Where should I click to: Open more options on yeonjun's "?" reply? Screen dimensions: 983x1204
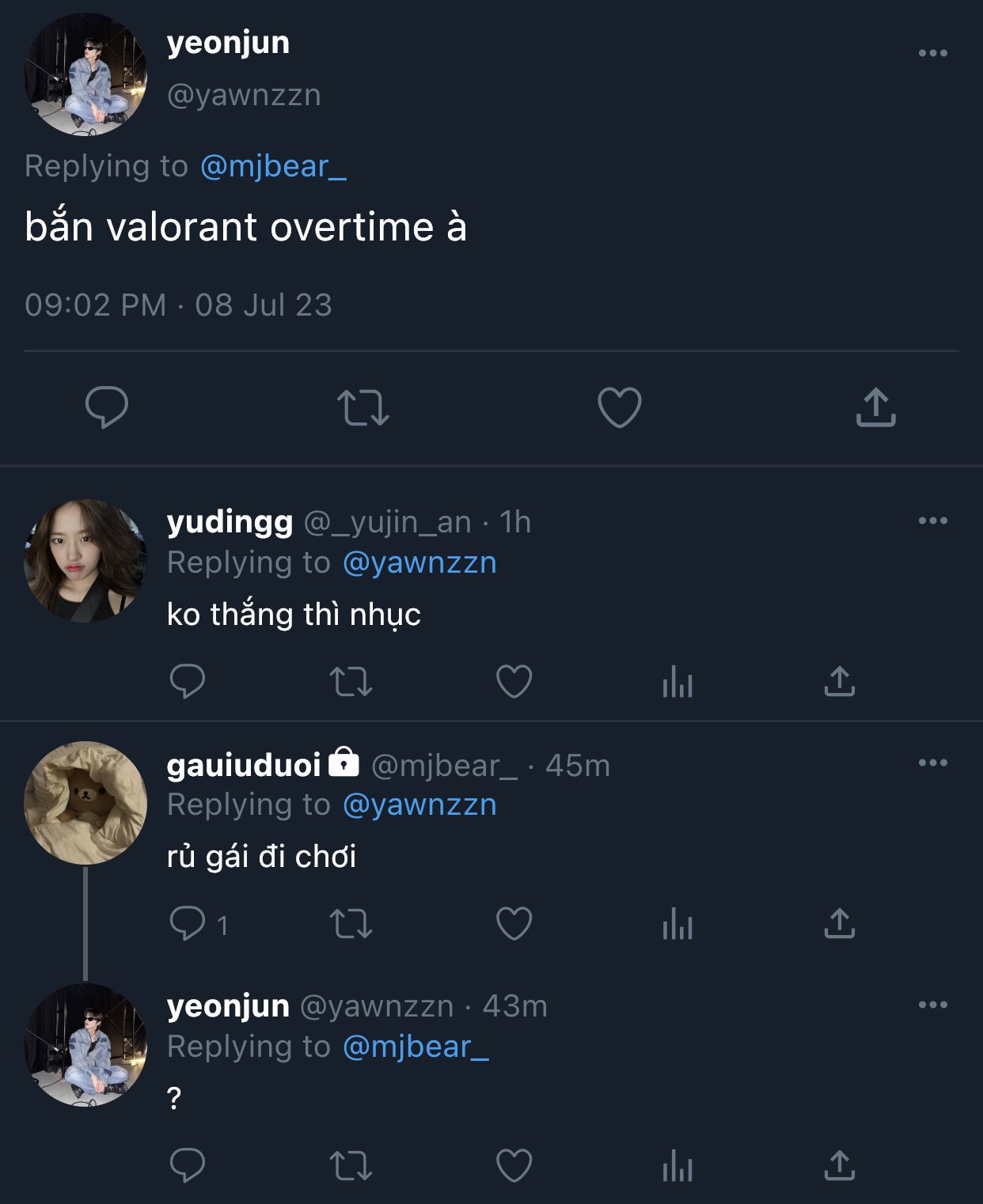tap(932, 1005)
